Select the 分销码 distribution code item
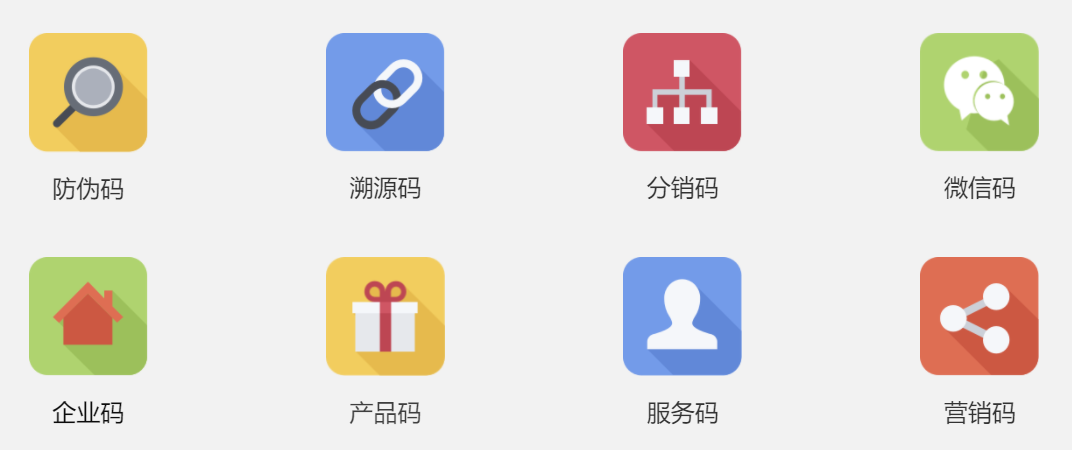Image resolution: width=1072 pixels, height=450 pixels. (682, 92)
